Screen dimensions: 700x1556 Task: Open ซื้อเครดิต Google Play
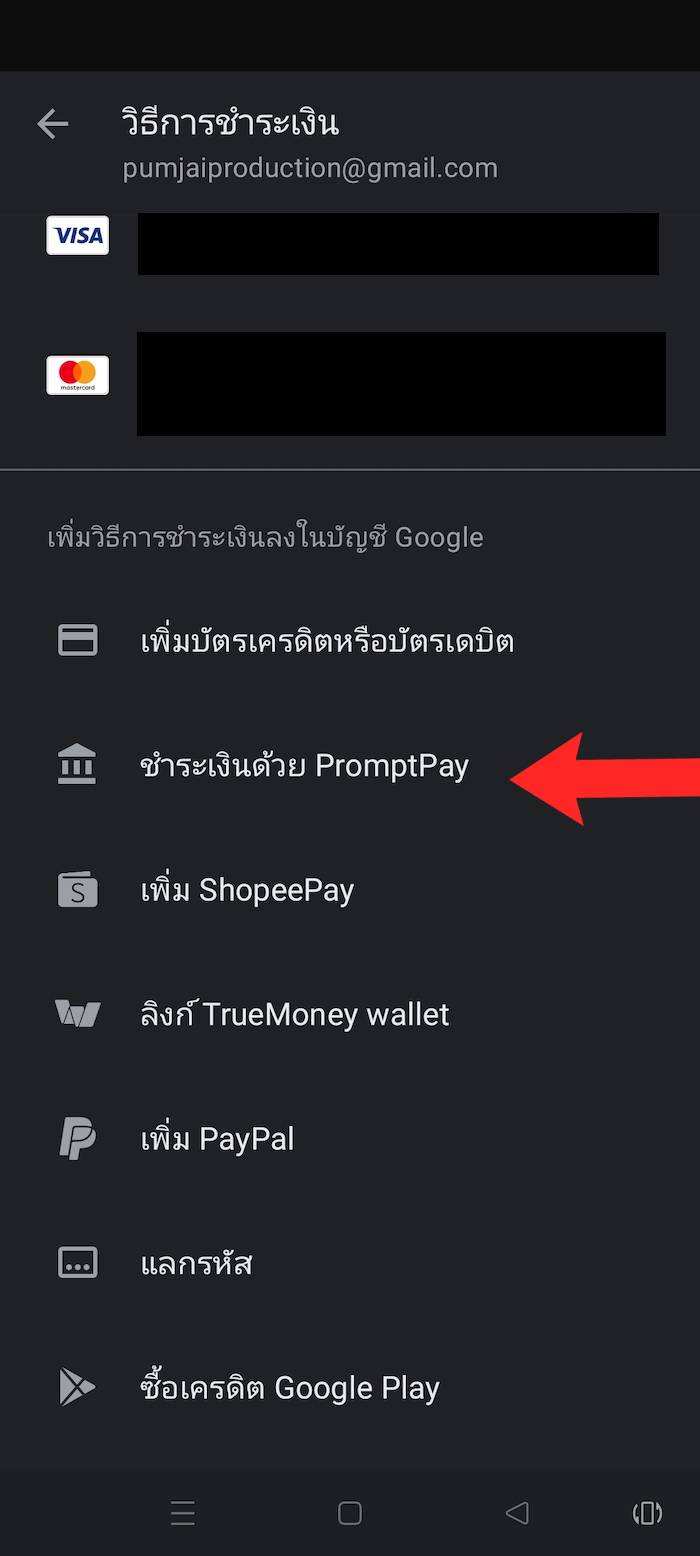pos(289,1388)
